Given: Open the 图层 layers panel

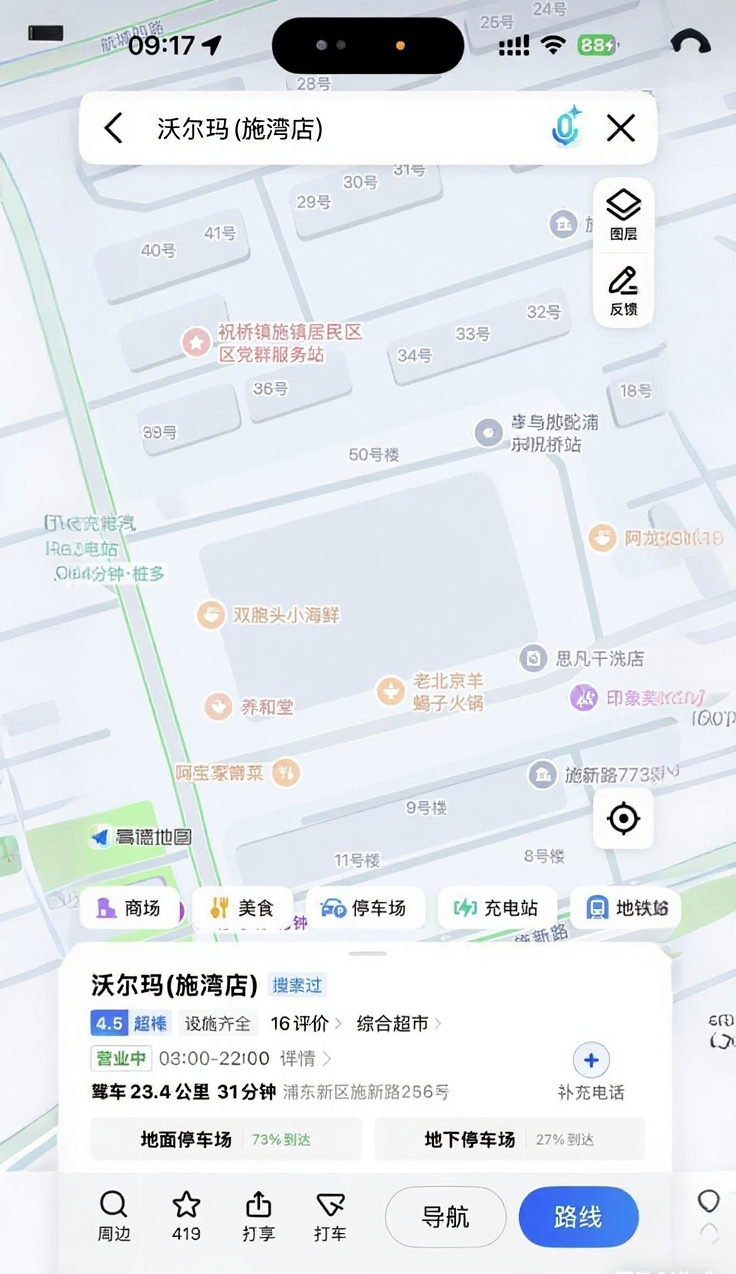Looking at the screenshot, I should [x=623, y=214].
